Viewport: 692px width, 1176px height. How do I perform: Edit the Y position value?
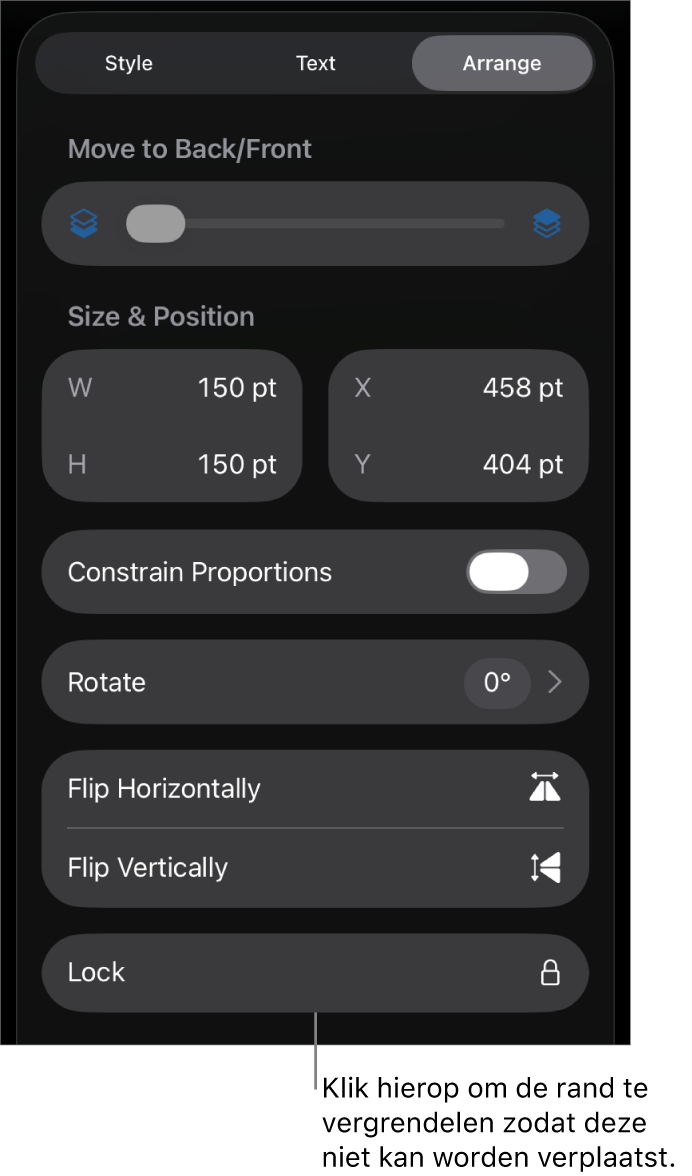[x=522, y=464]
